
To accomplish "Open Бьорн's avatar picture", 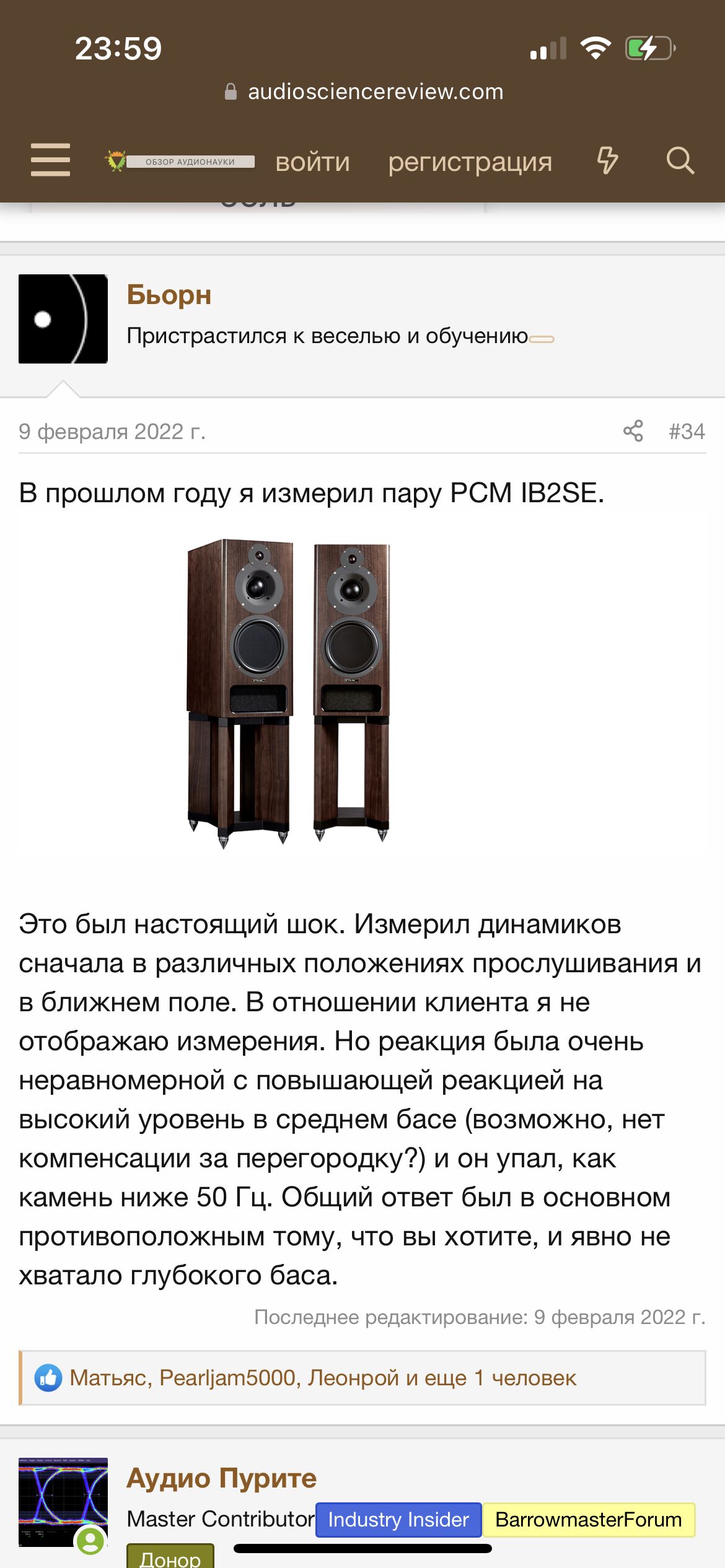I will click(63, 319).
